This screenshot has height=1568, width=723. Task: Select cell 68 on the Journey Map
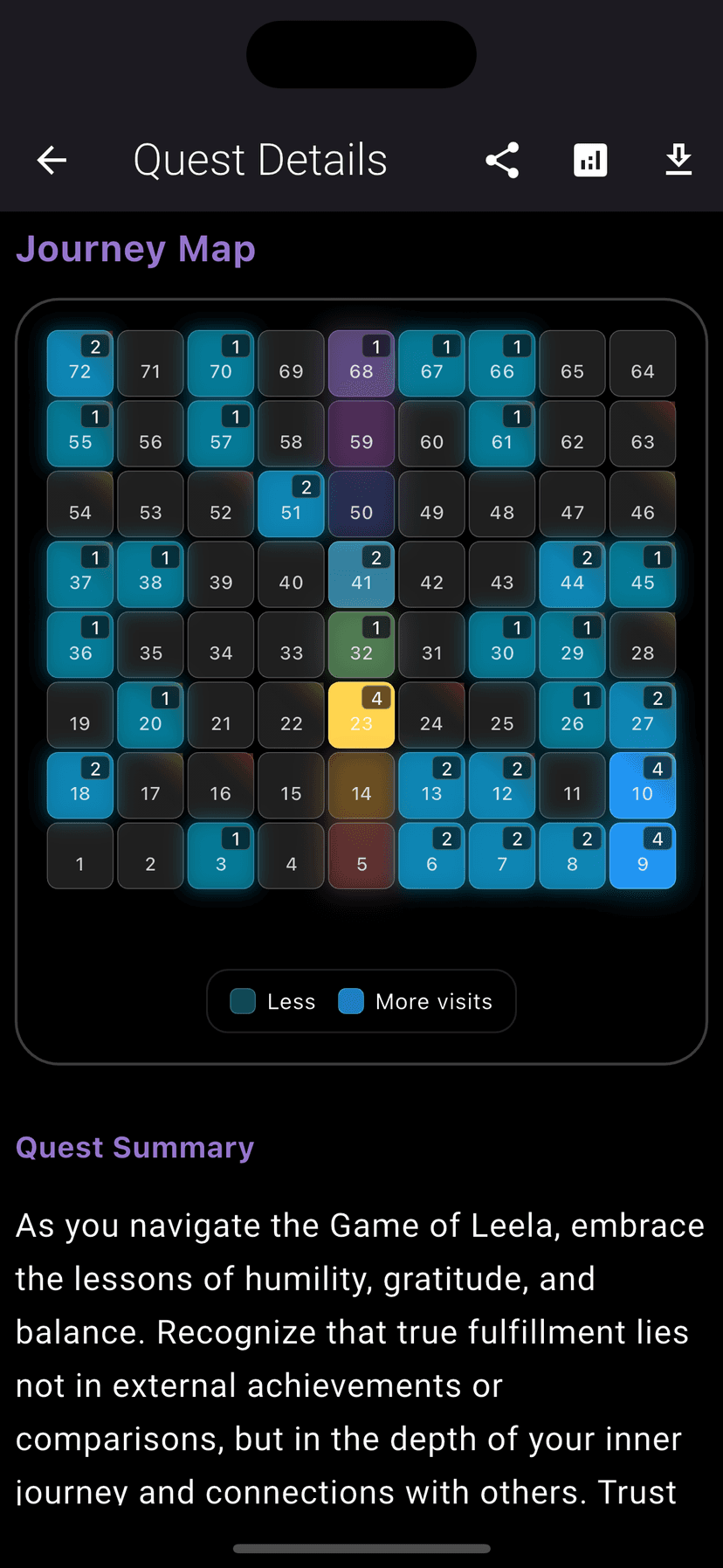(x=361, y=363)
